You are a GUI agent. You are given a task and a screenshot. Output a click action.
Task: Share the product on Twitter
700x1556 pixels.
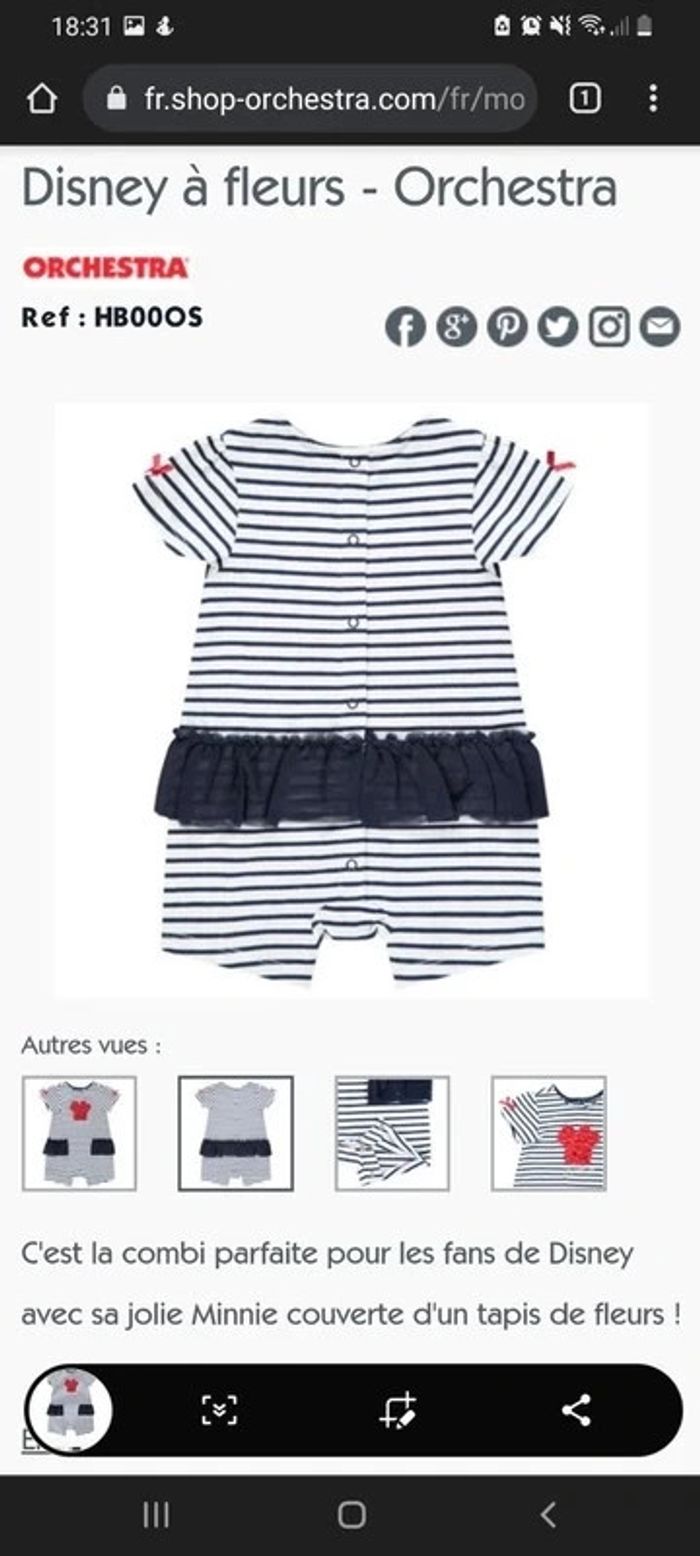[x=558, y=327]
